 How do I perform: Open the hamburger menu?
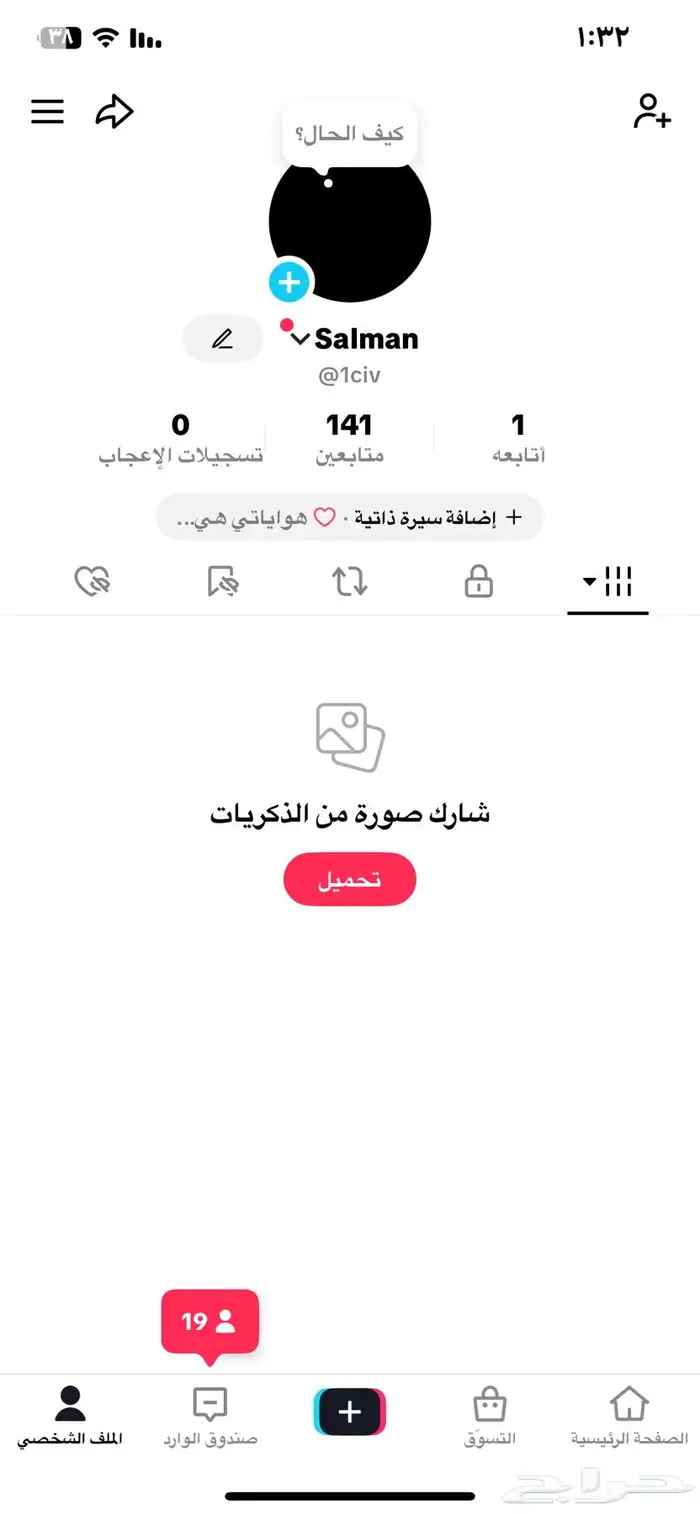coord(47,112)
